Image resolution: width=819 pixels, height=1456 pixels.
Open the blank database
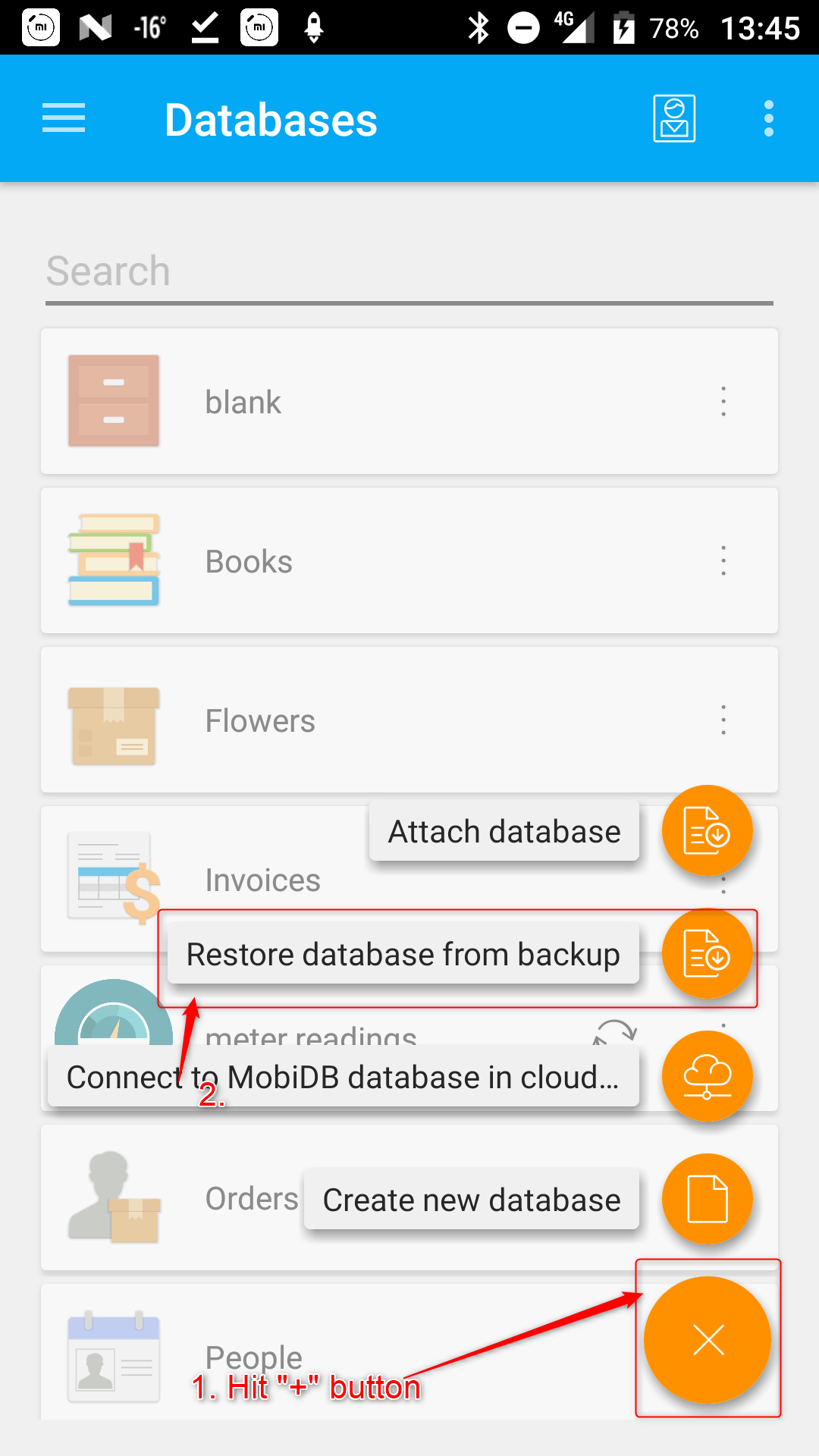409,401
